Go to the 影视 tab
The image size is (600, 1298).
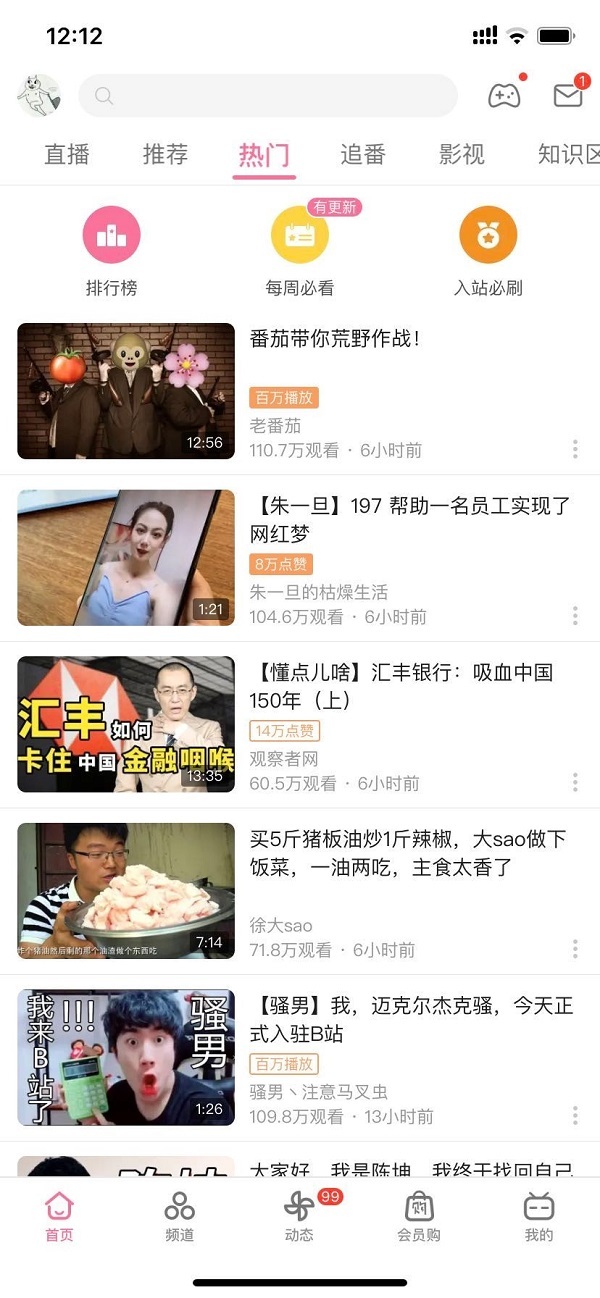(462, 155)
